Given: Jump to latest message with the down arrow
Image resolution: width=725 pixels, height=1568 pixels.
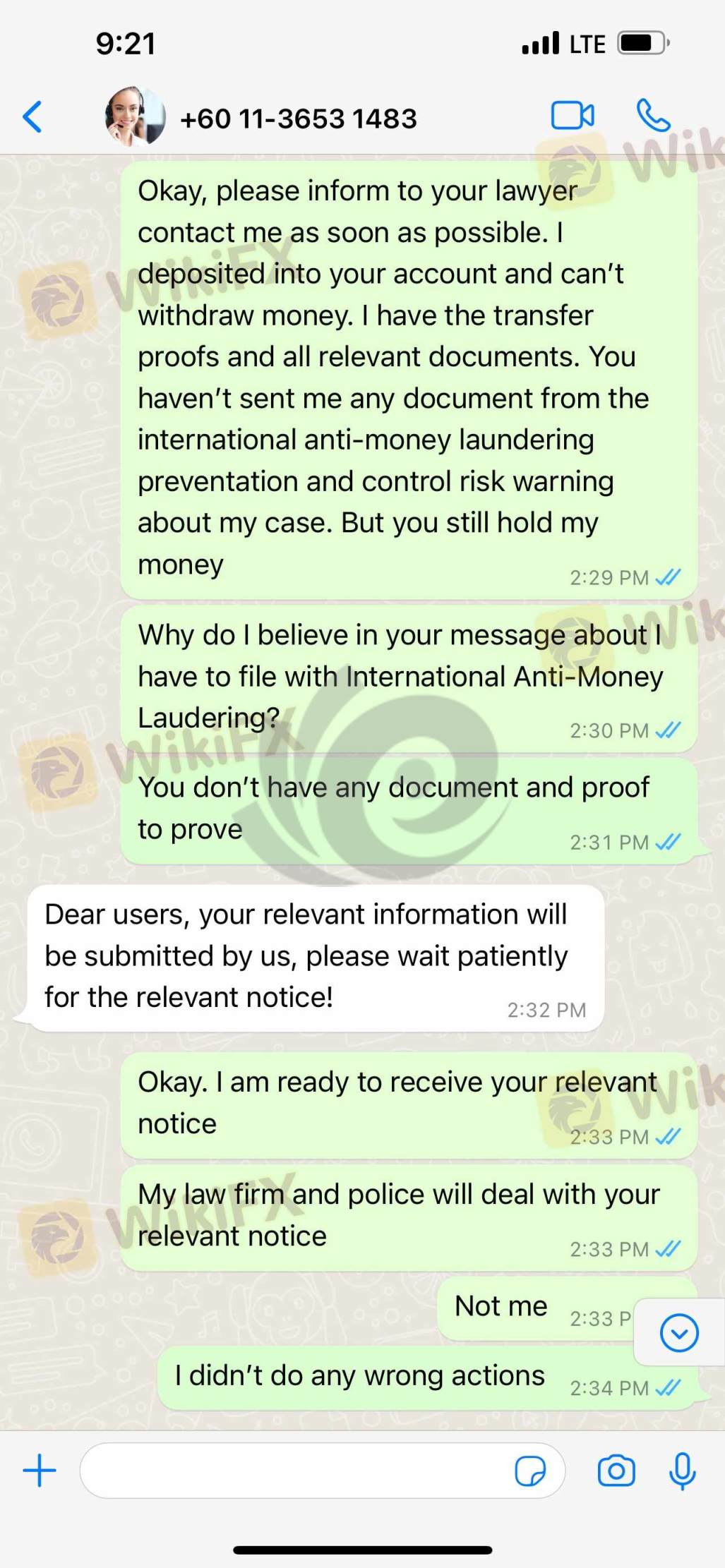Looking at the screenshot, I should 678,1333.
